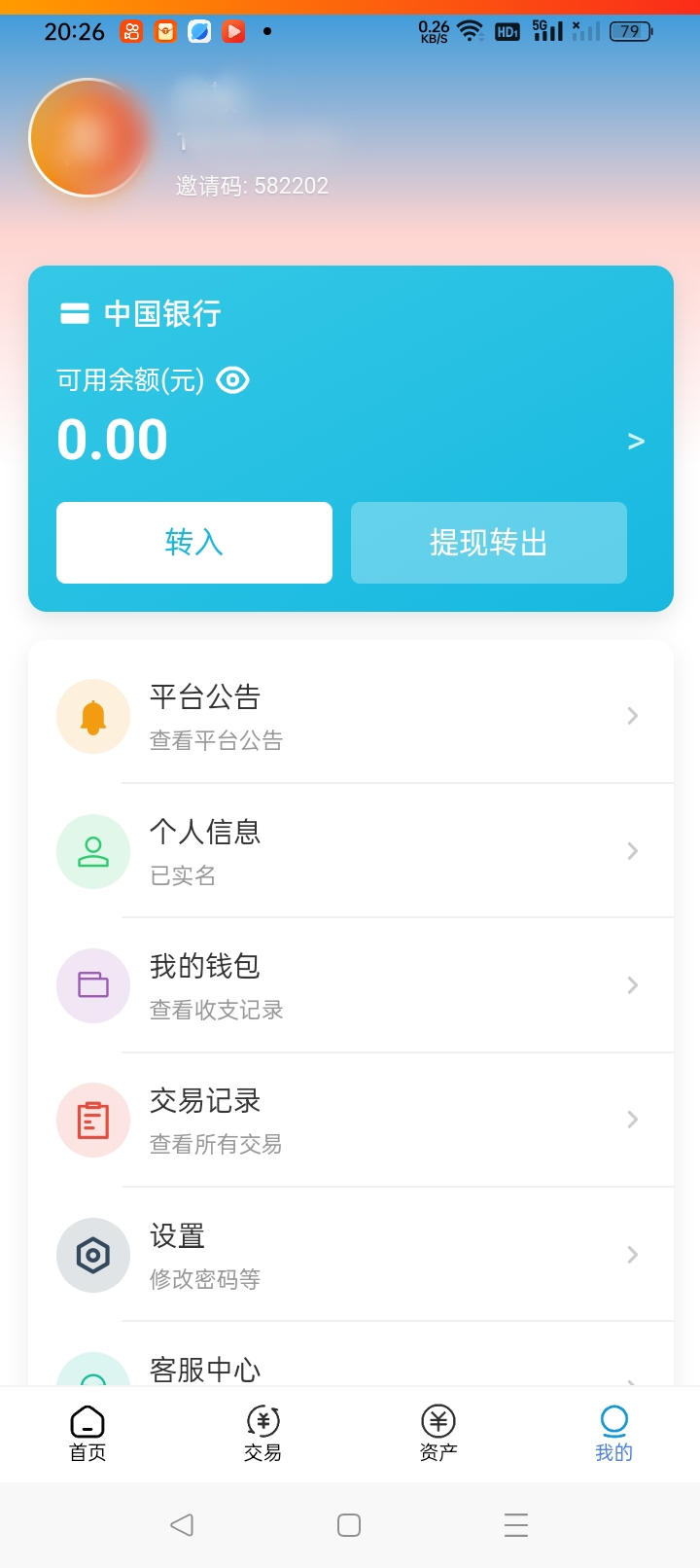Expand 设置 using its arrow

pyautogui.click(x=633, y=1255)
